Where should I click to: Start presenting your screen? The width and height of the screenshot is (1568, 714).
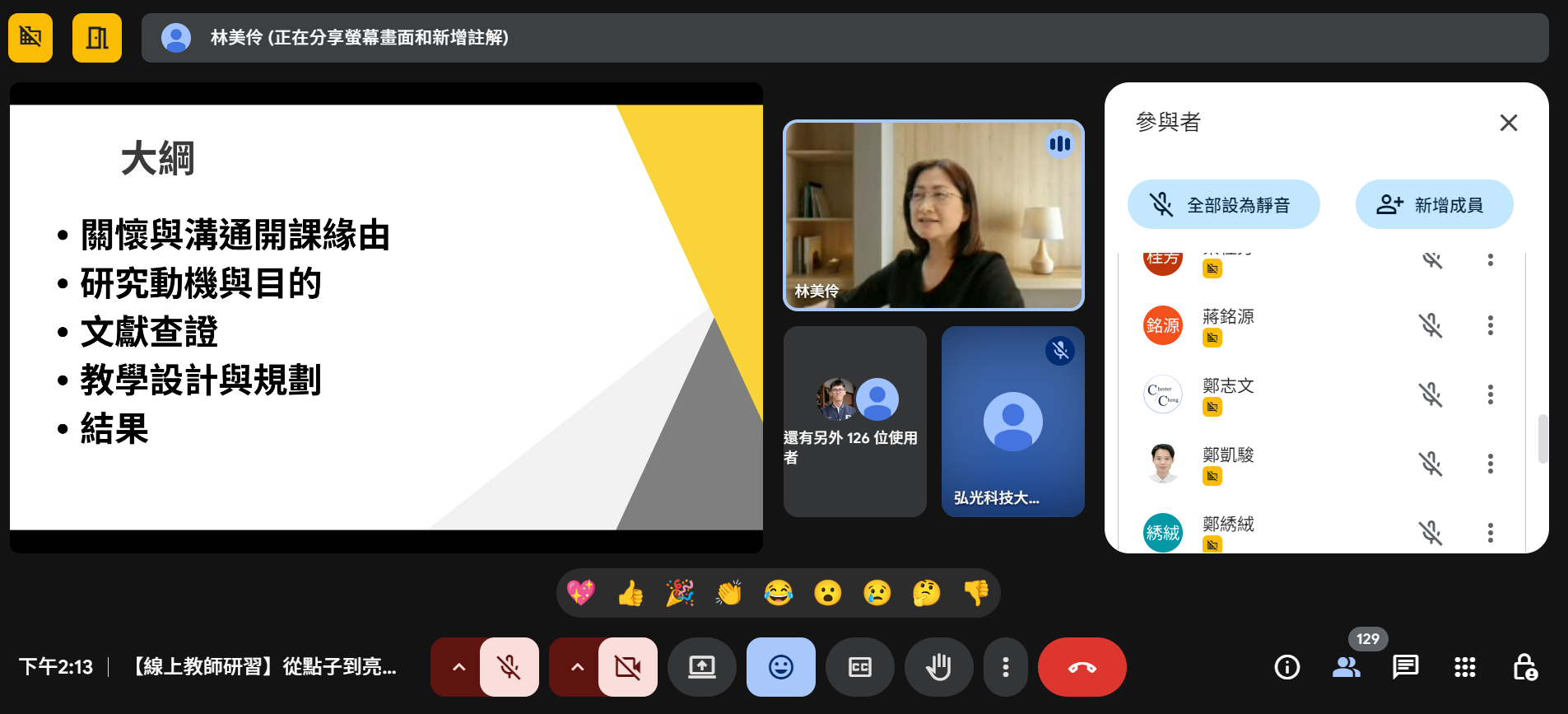[x=702, y=667]
